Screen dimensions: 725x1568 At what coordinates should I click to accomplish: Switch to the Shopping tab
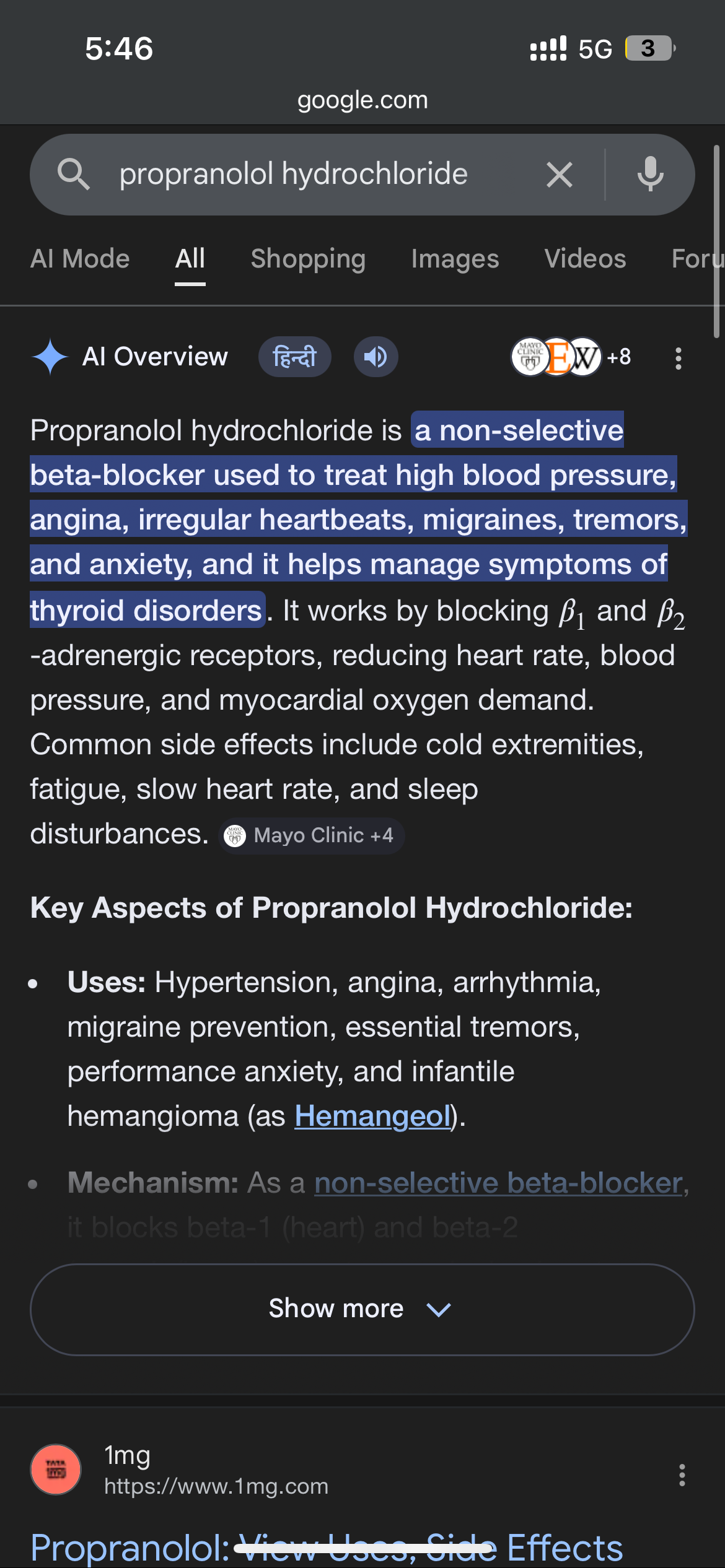pos(308,259)
